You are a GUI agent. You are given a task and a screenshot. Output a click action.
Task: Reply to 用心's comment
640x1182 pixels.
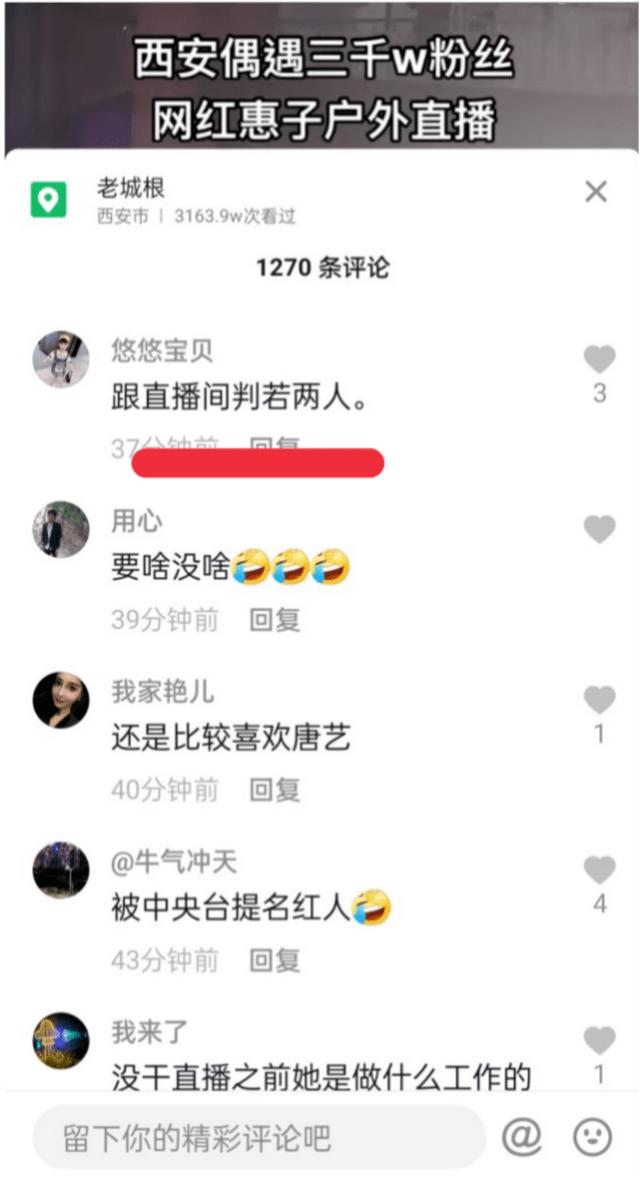click(x=274, y=620)
